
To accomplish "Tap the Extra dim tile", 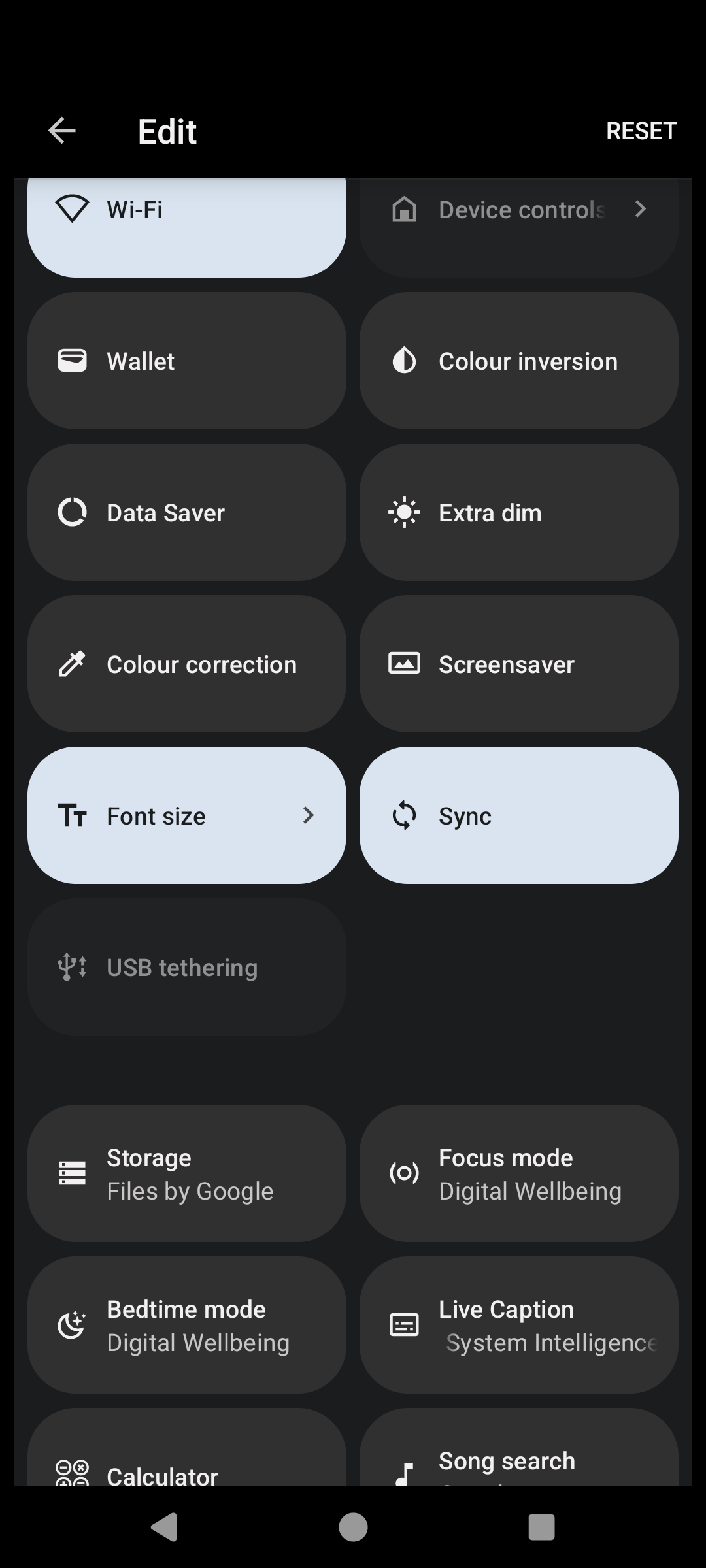I will click(x=518, y=512).
